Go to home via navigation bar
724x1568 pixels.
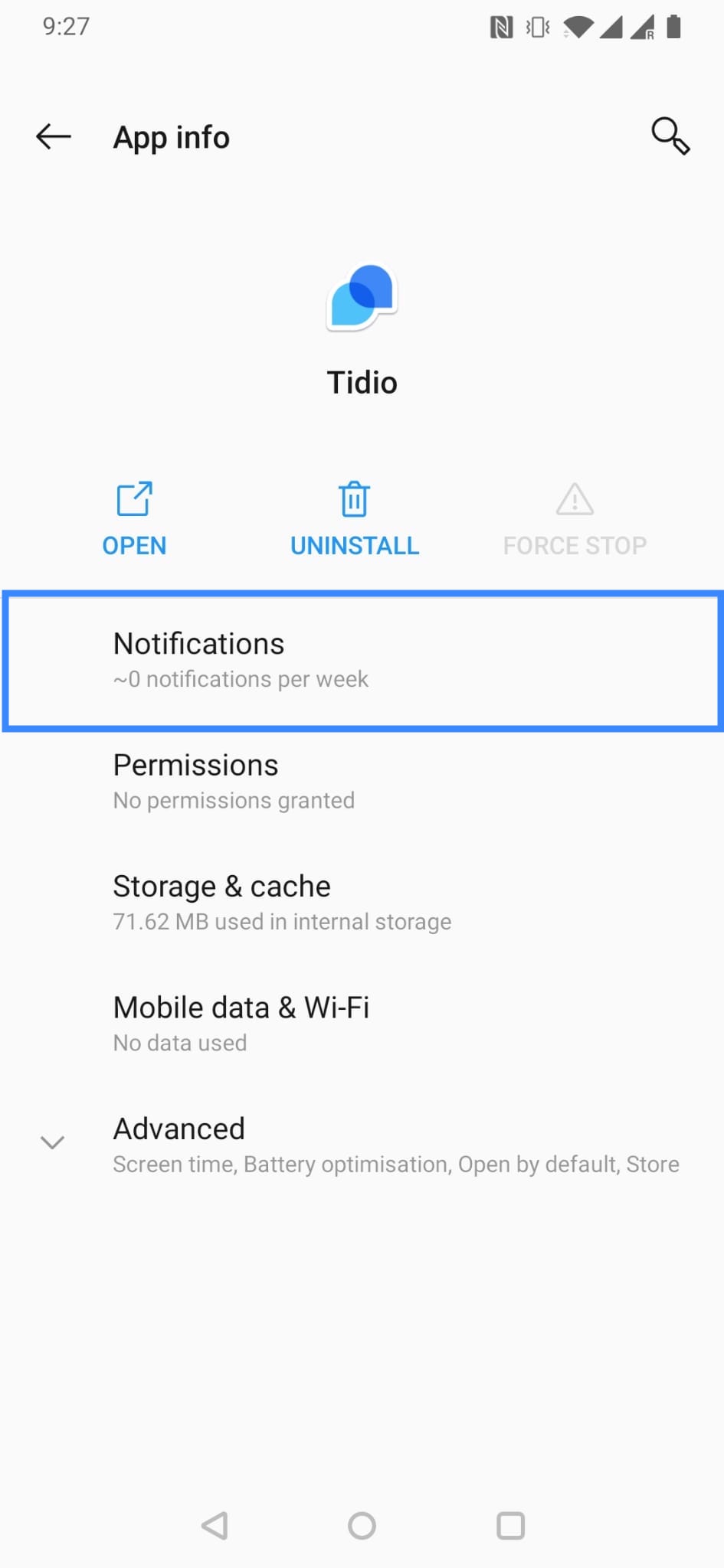point(362,1525)
